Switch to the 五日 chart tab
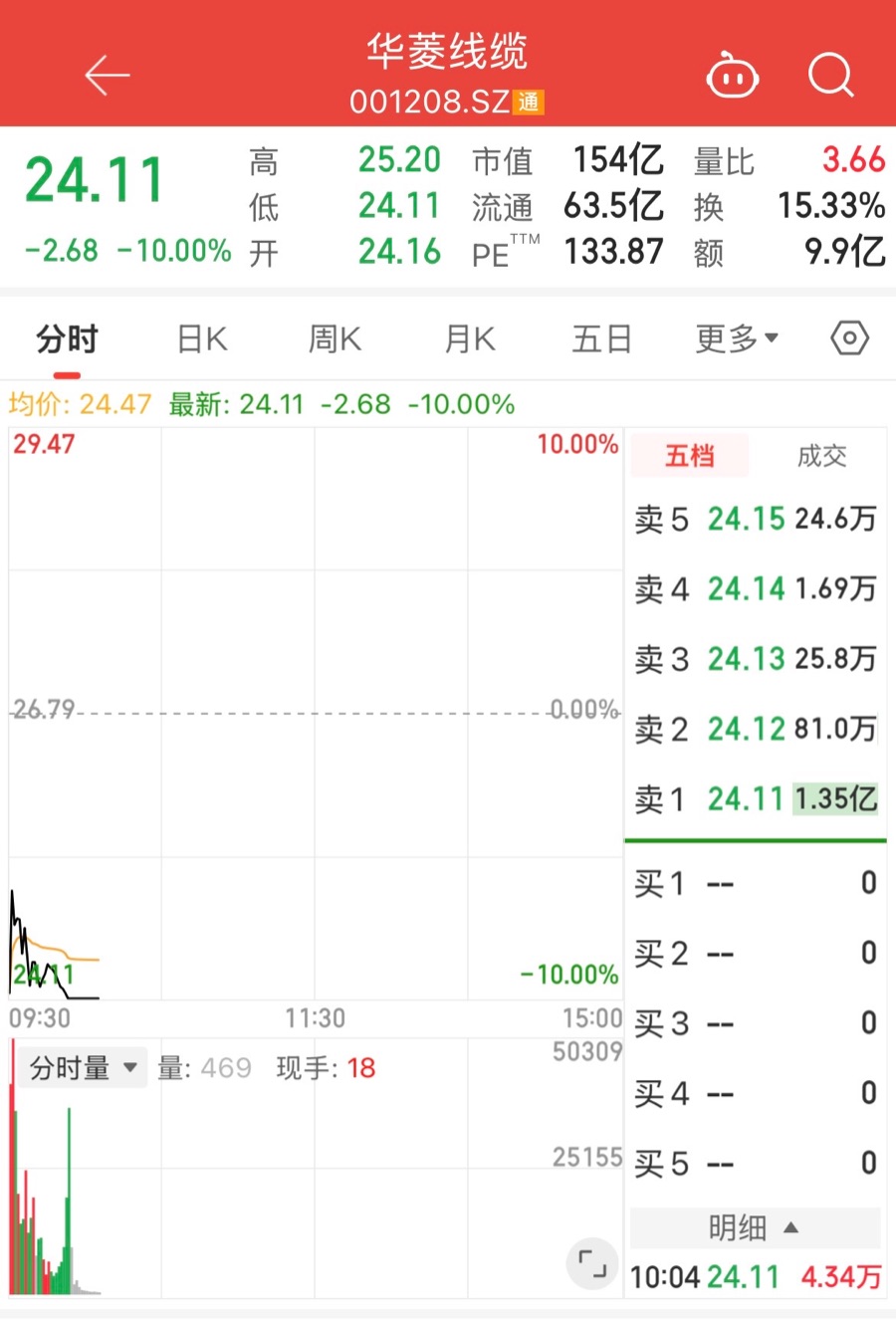896x1320 pixels. point(601,339)
